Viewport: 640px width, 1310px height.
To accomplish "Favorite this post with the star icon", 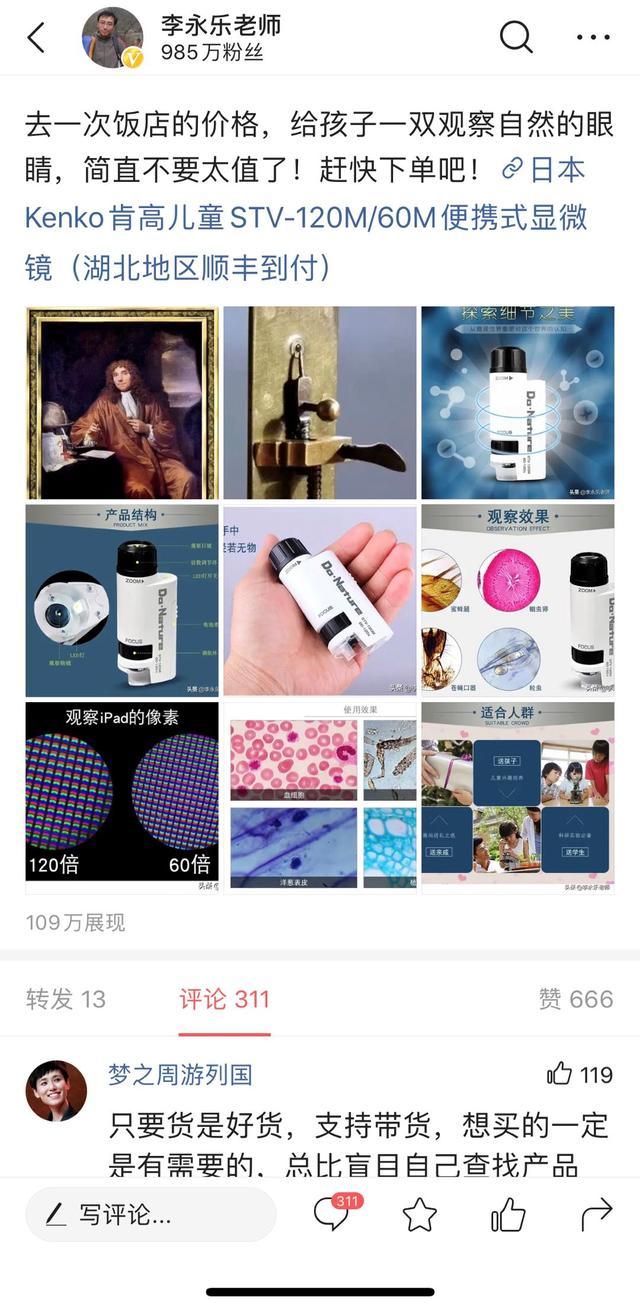I will (420, 1215).
